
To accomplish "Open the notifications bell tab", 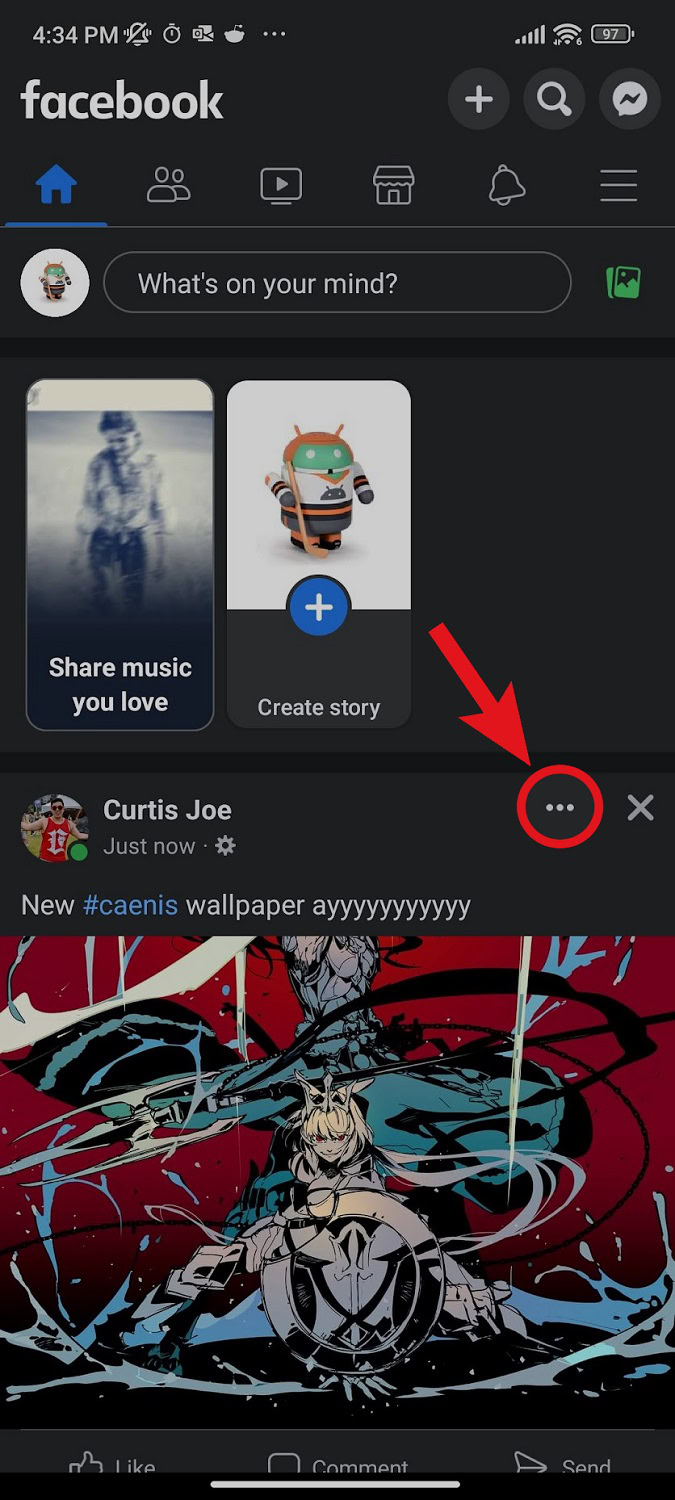I will click(x=506, y=186).
